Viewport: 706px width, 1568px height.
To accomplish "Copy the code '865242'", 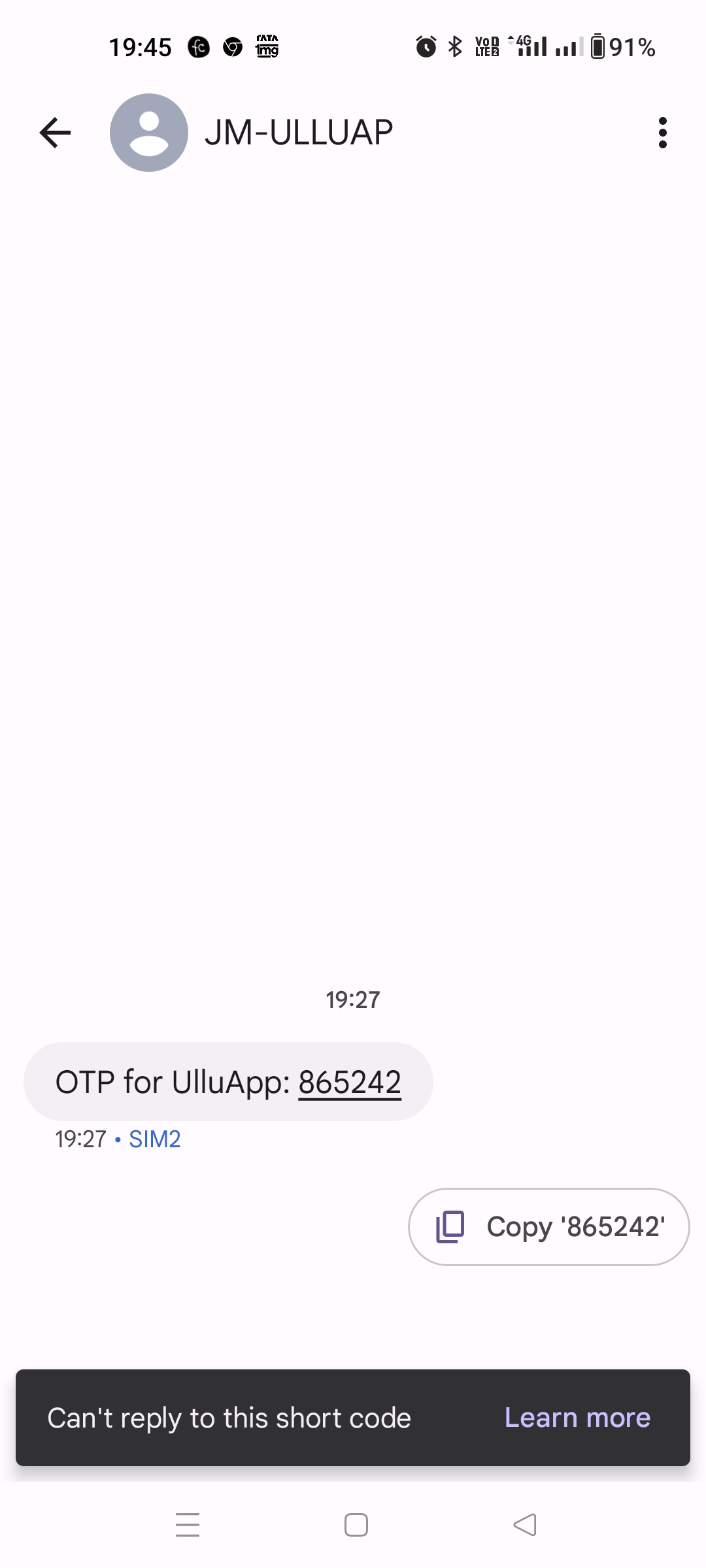I will pos(549,1226).
